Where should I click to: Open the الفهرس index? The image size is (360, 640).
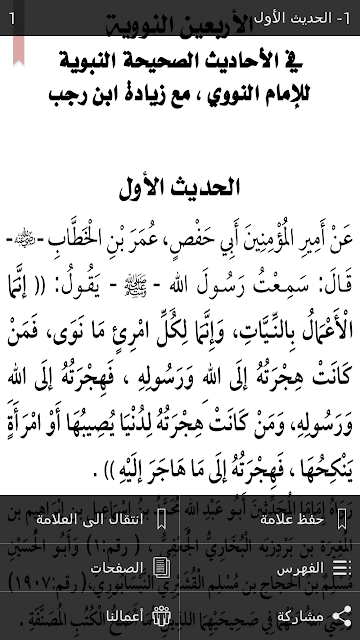[270, 568]
